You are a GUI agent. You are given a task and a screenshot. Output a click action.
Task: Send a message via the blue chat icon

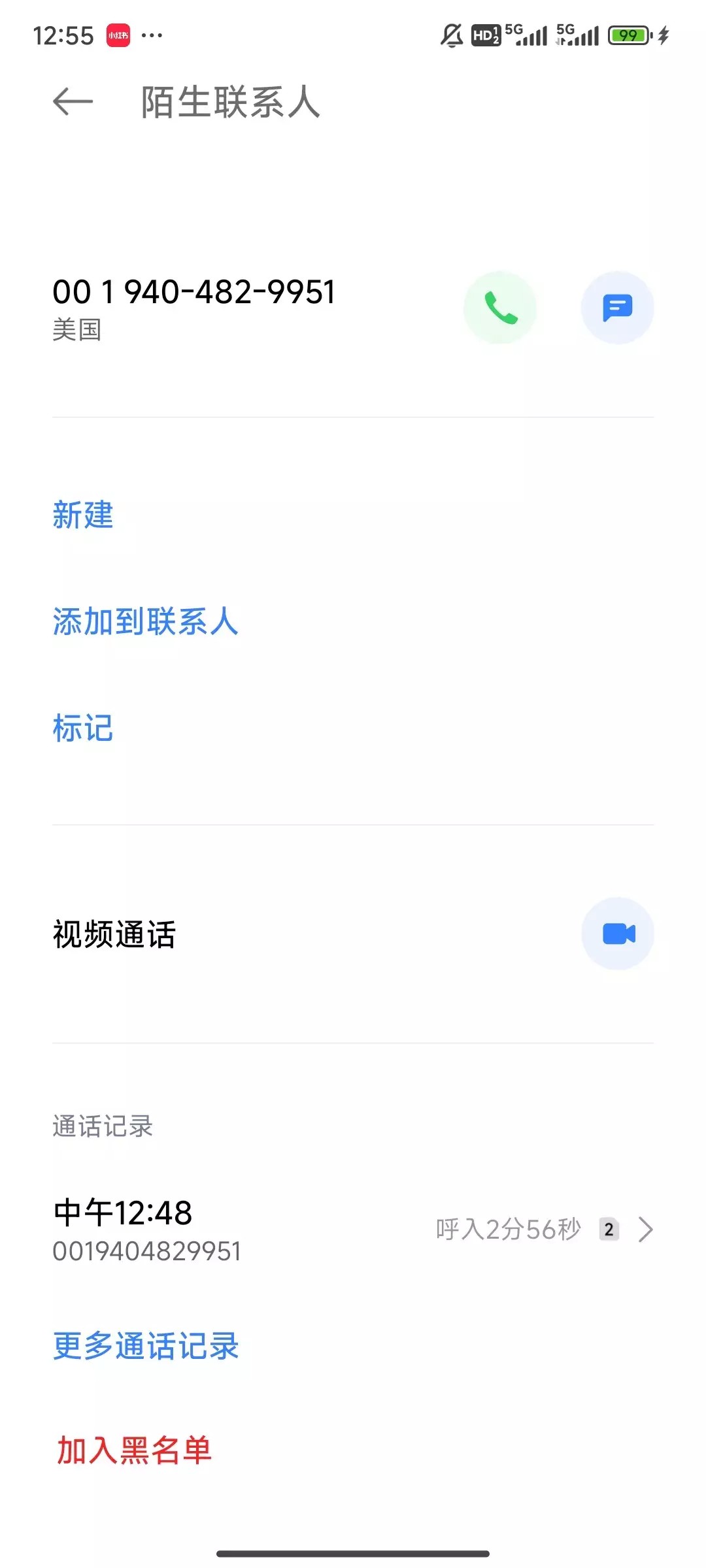618,308
